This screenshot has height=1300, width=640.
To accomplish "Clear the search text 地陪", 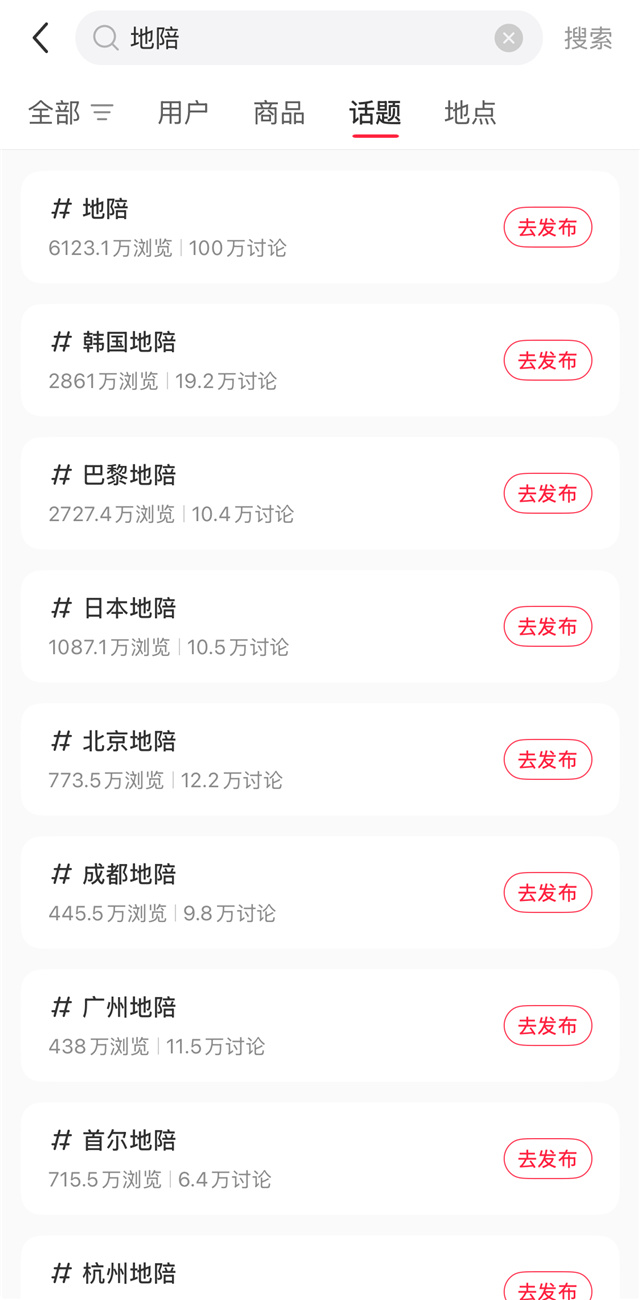I will tap(509, 39).
